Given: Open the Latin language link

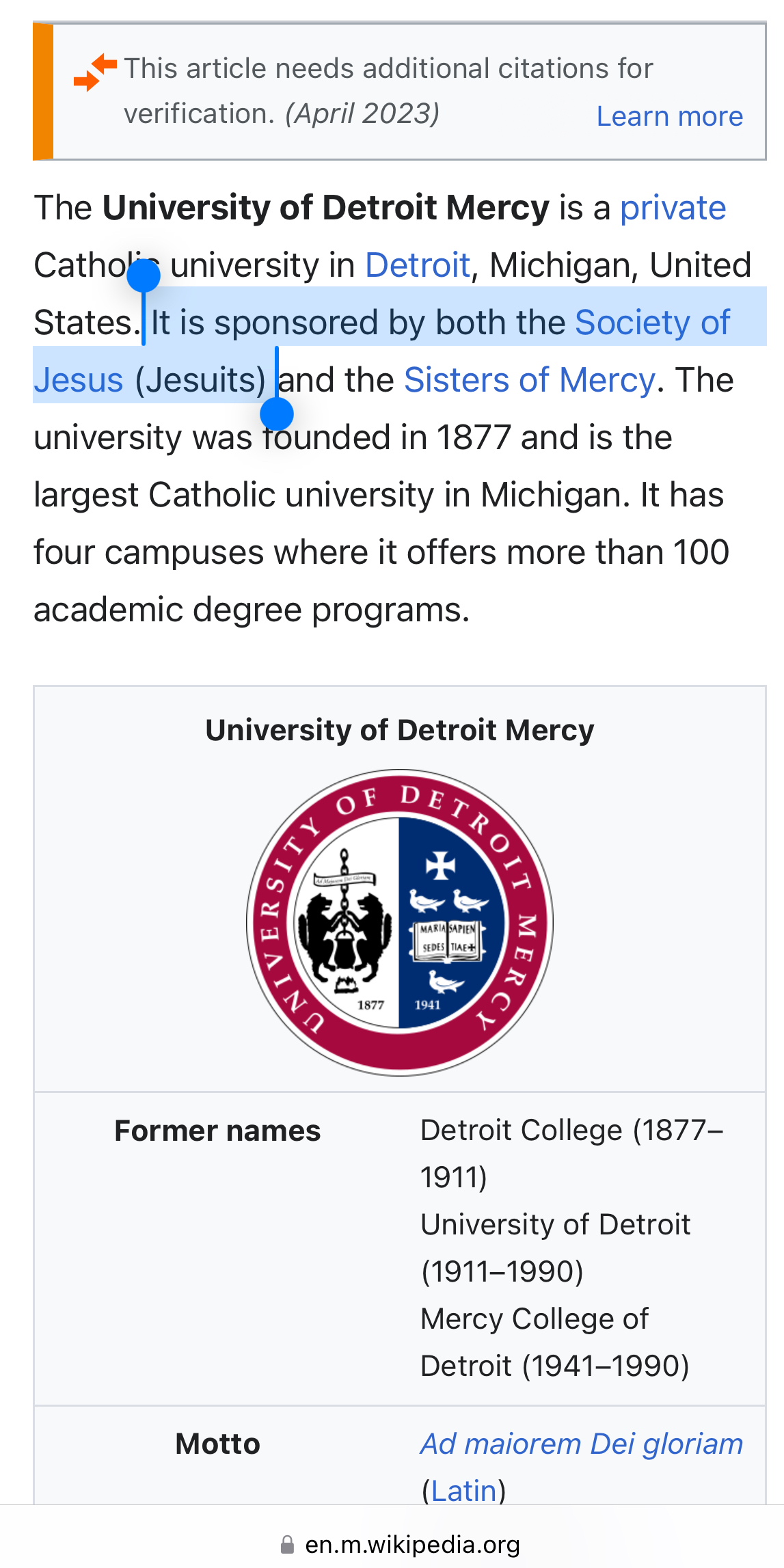Looking at the screenshot, I should coord(463,1490).
